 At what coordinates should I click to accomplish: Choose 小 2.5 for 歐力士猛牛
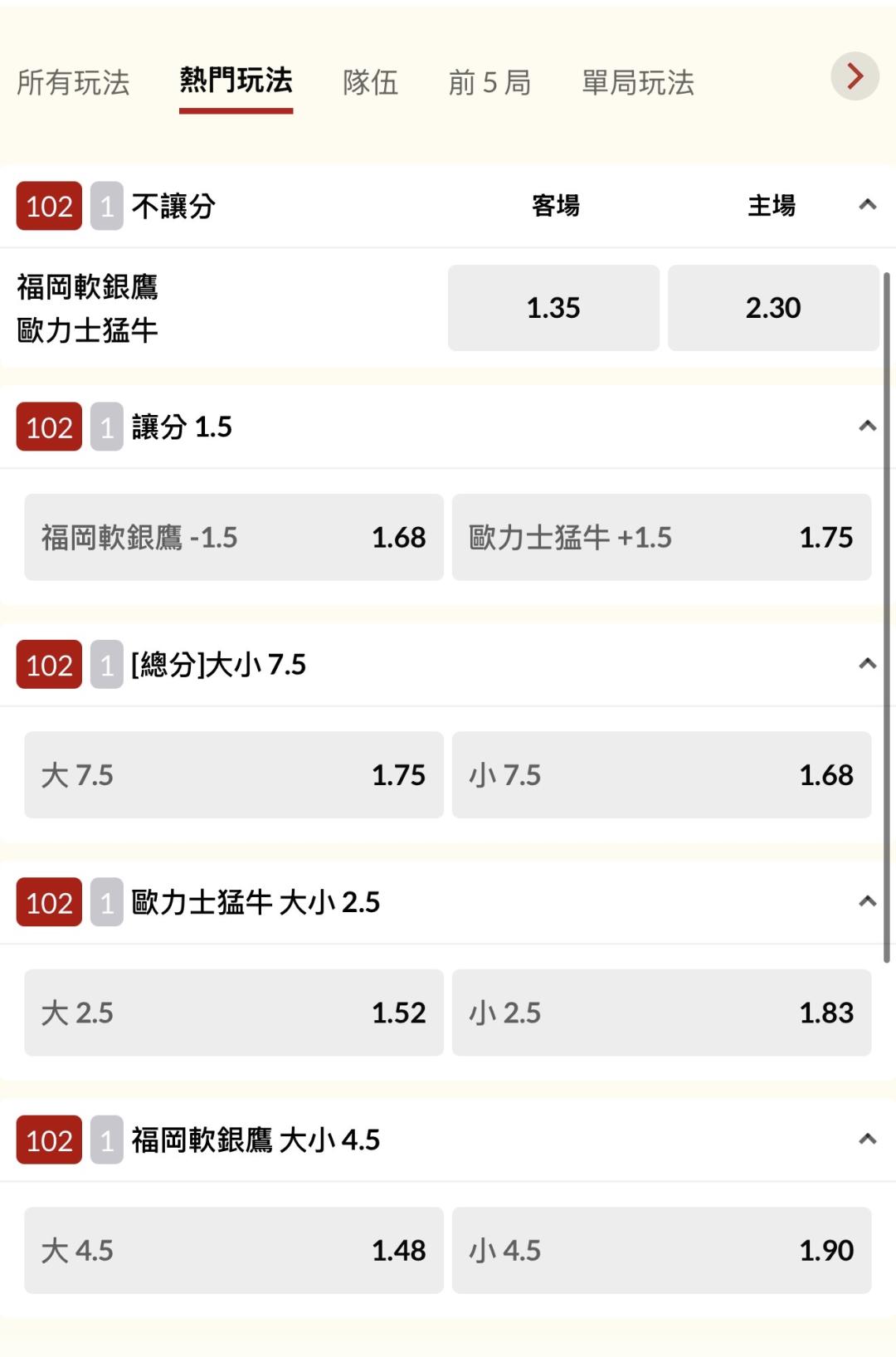pos(661,1013)
